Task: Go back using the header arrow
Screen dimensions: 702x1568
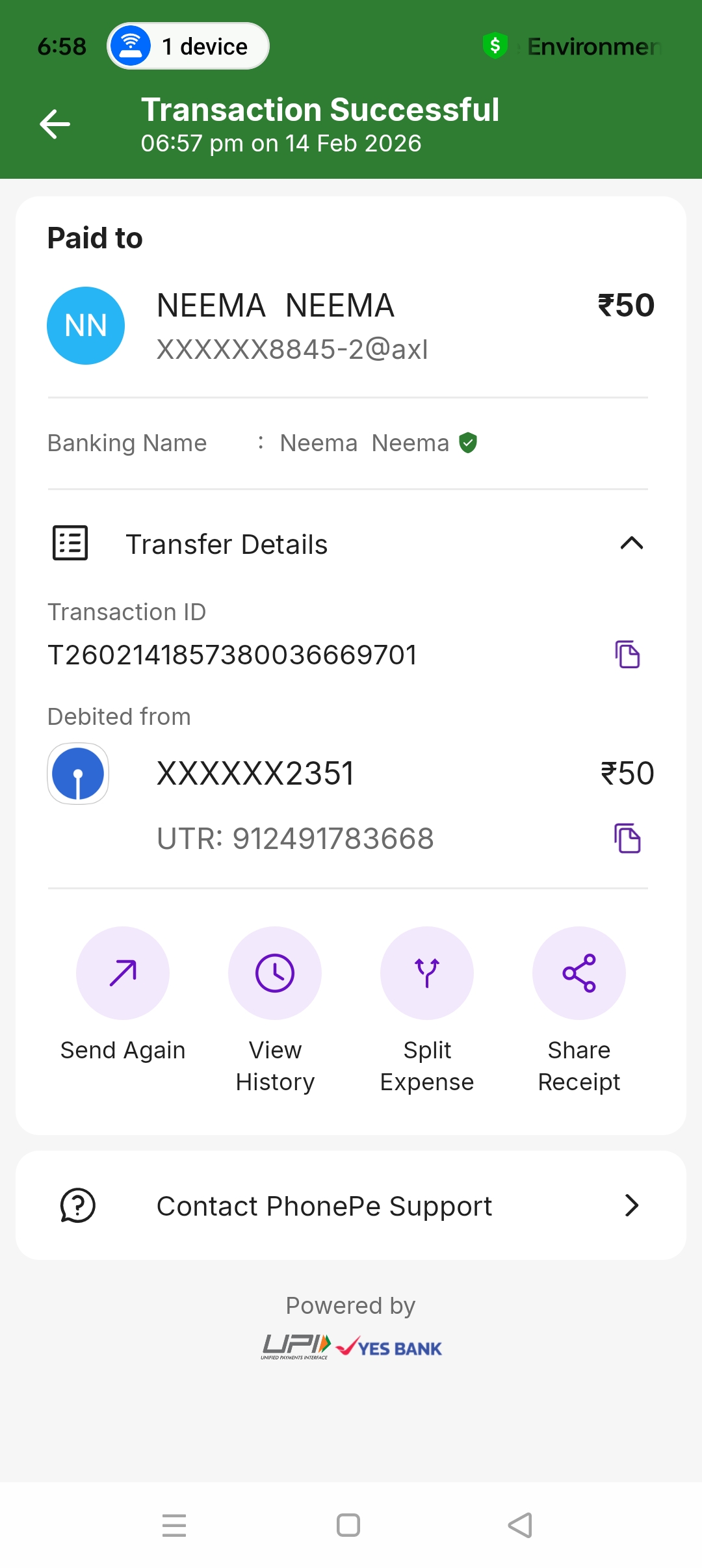Action: point(55,124)
